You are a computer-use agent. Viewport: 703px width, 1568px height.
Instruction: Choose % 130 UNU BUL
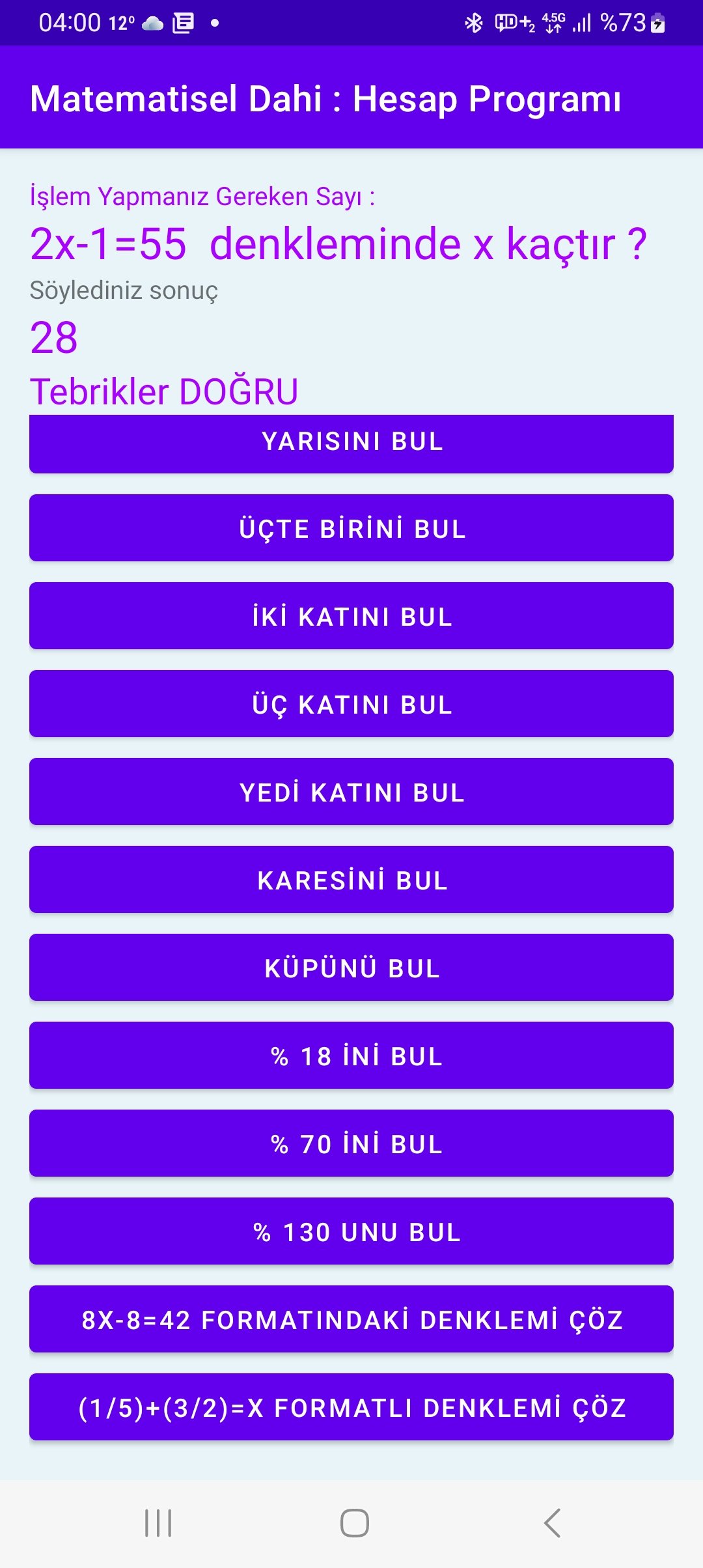tap(351, 1231)
